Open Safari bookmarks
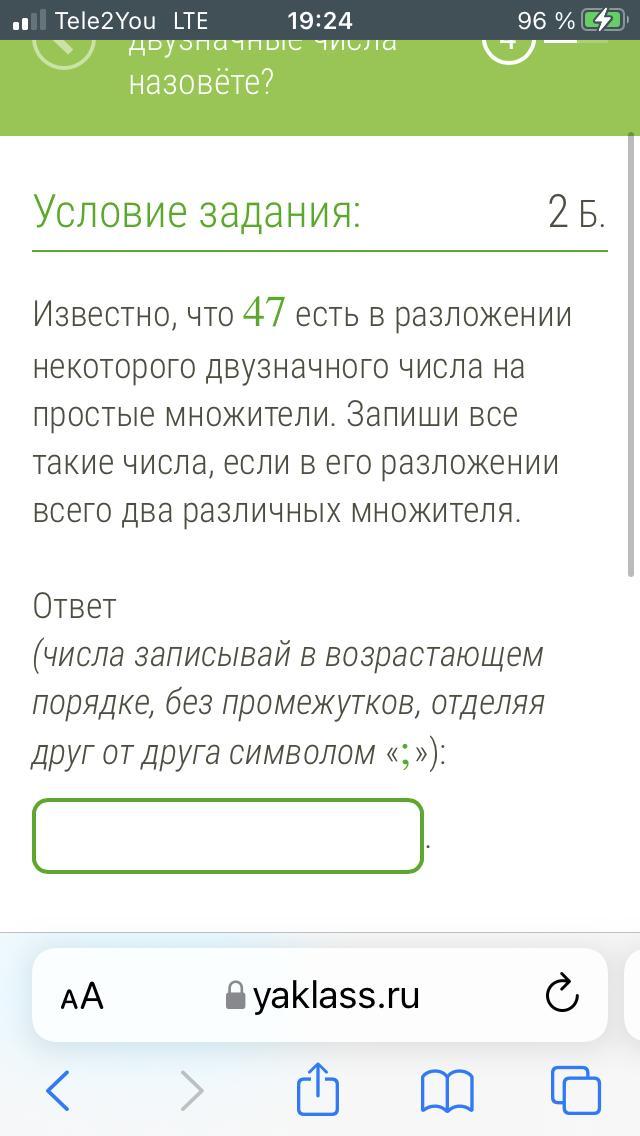Screen dimensions: 640x1136 pyautogui.click(x=446, y=1090)
